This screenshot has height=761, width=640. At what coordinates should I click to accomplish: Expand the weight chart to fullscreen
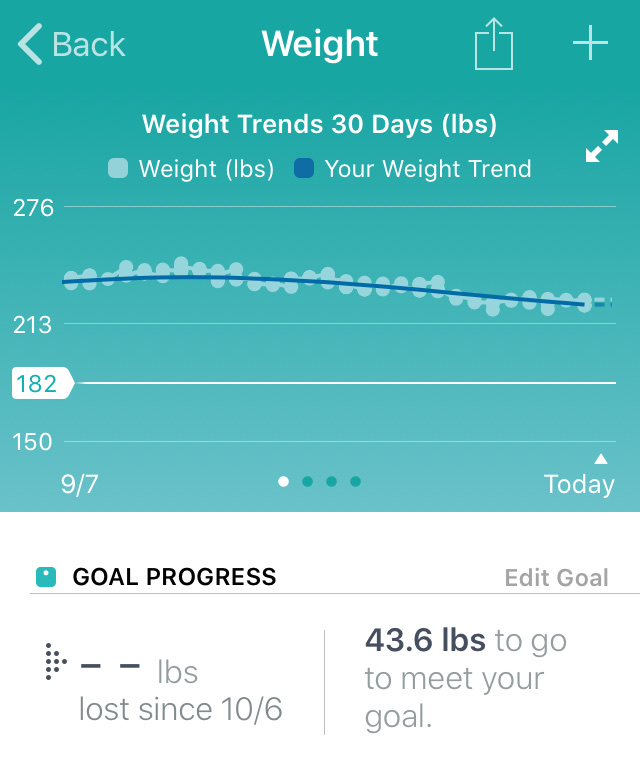coord(601,148)
